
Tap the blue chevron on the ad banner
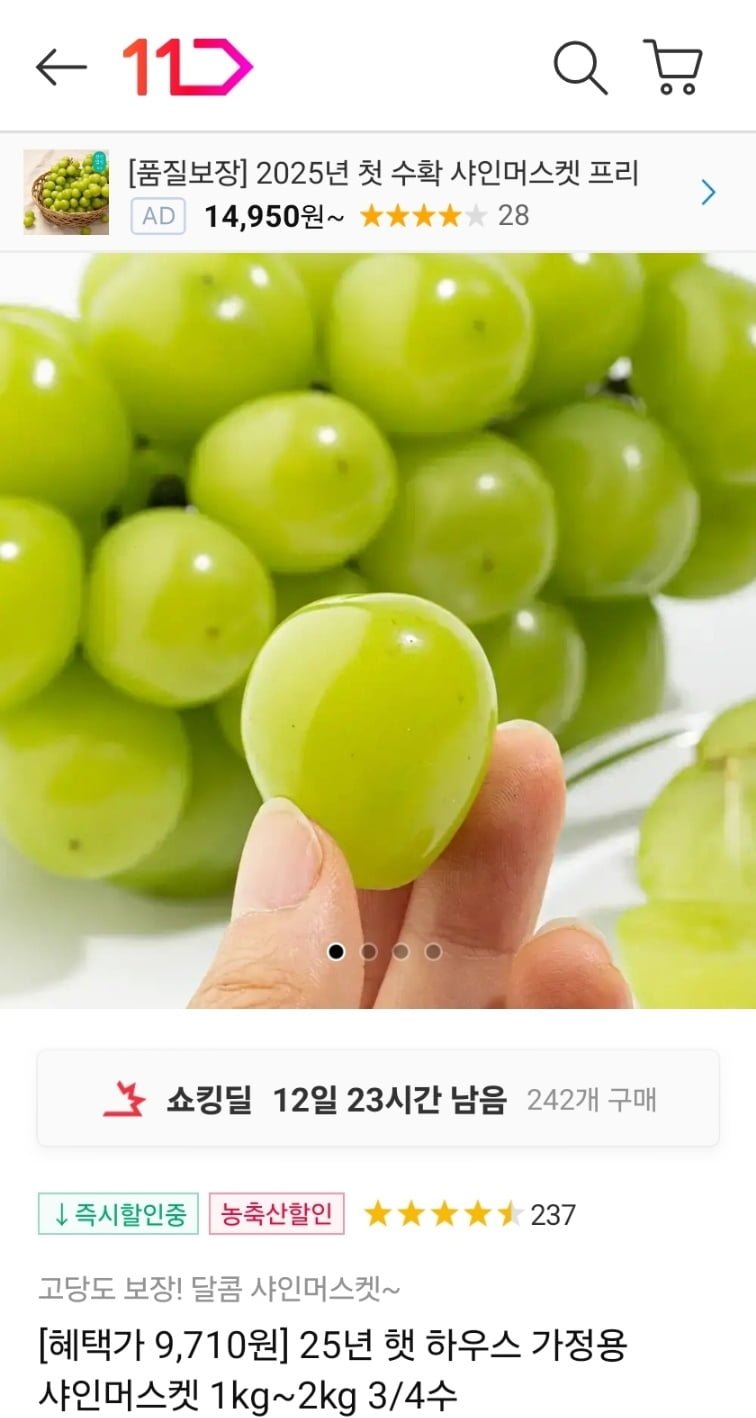pyautogui.click(x=708, y=192)
